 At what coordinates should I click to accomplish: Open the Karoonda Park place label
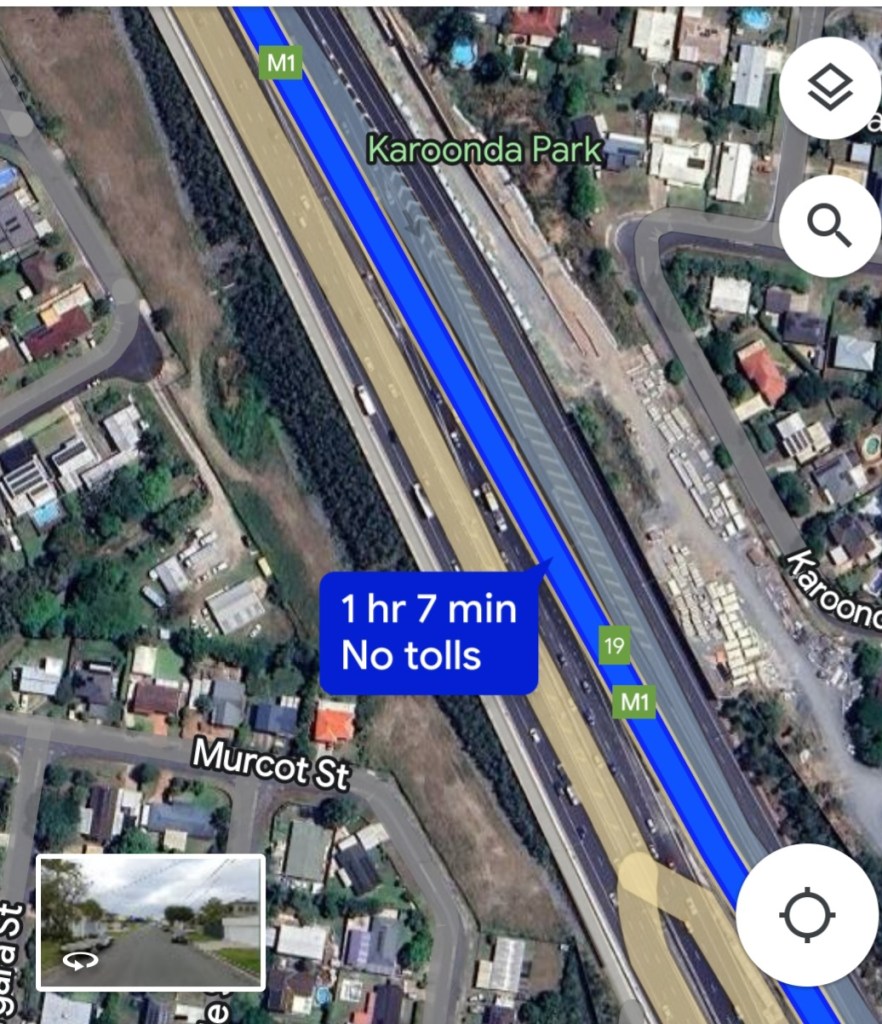tap(485, 151)
